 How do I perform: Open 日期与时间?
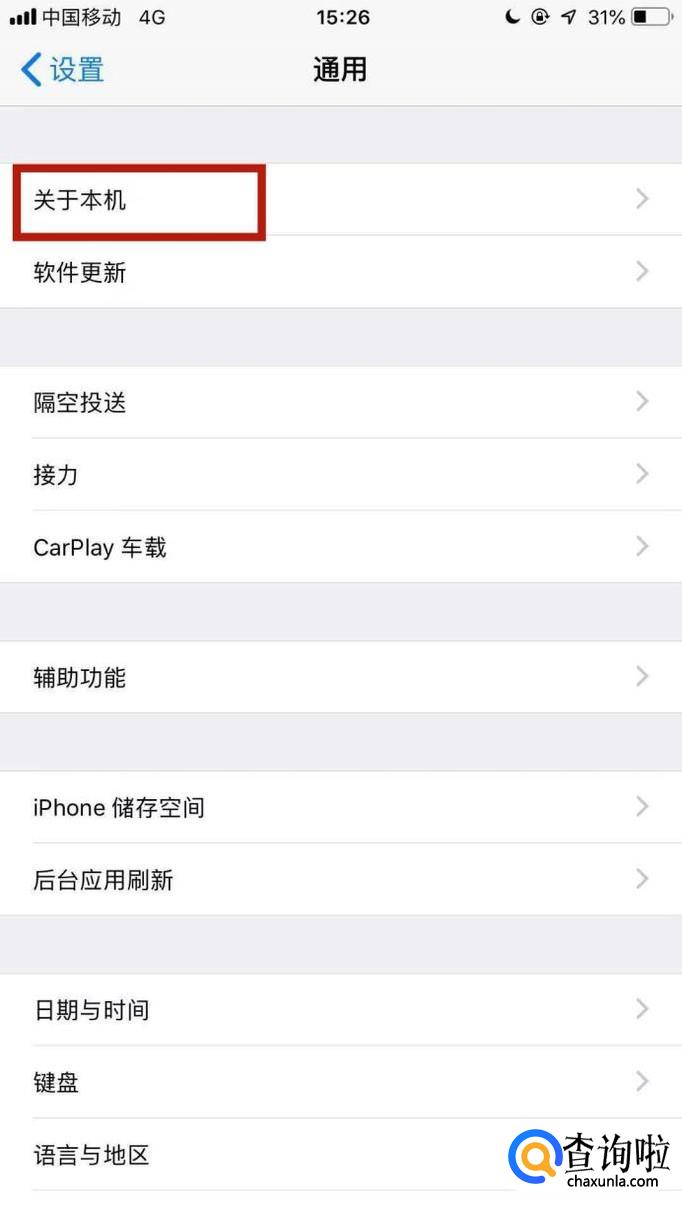click(341, 1010)
